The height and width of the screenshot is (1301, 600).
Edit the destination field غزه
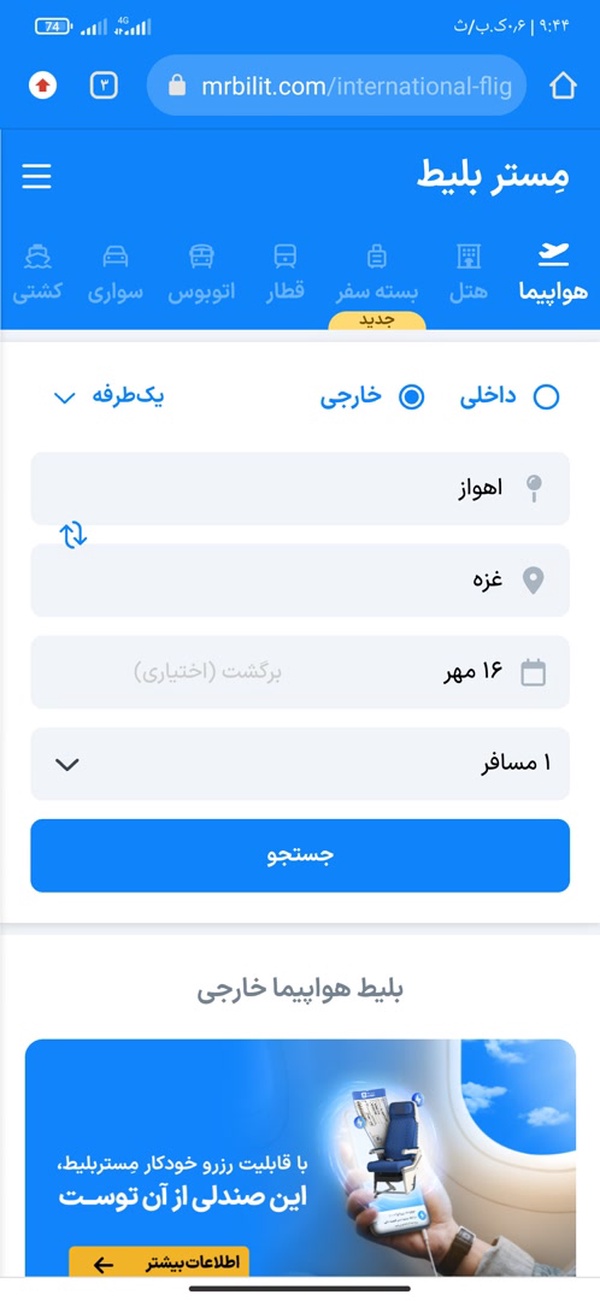[x=300, y=580]
